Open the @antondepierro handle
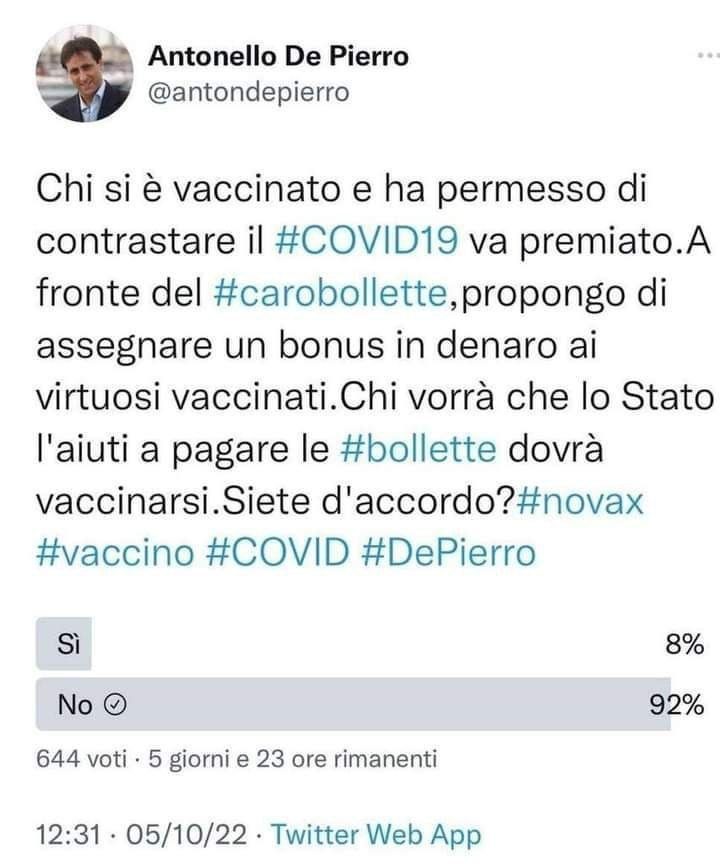This screenshot has width=720, height=864. tap(249, 94)
